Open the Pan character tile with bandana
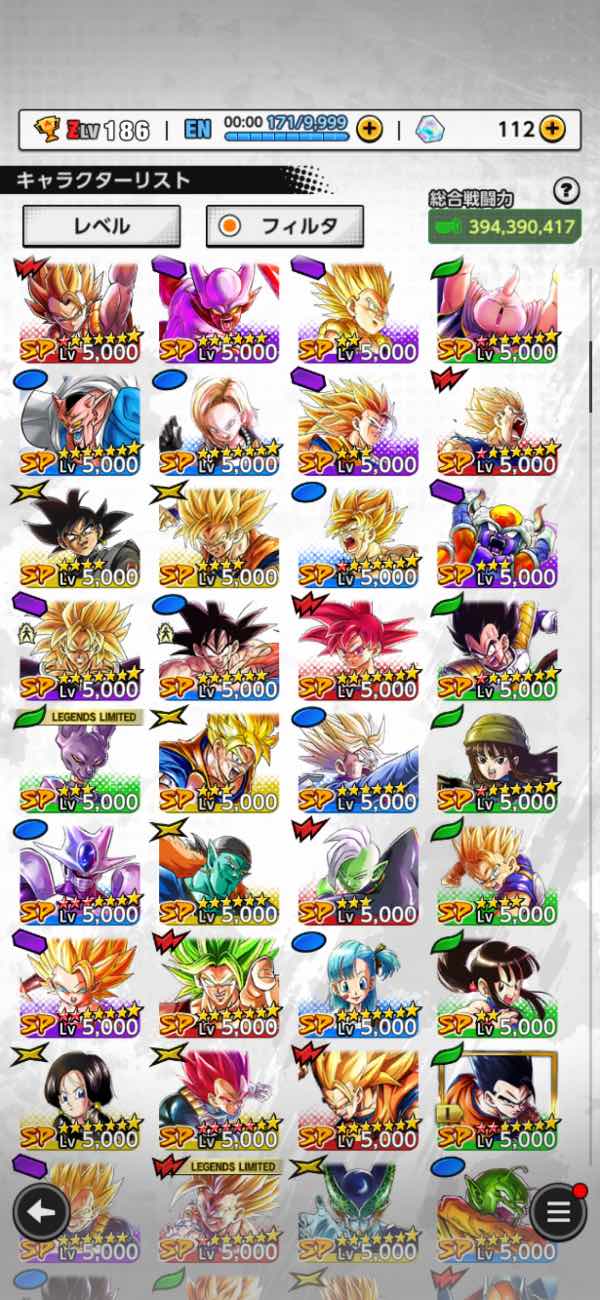This screenshot has width=600, height=1300. pos(497,760)
